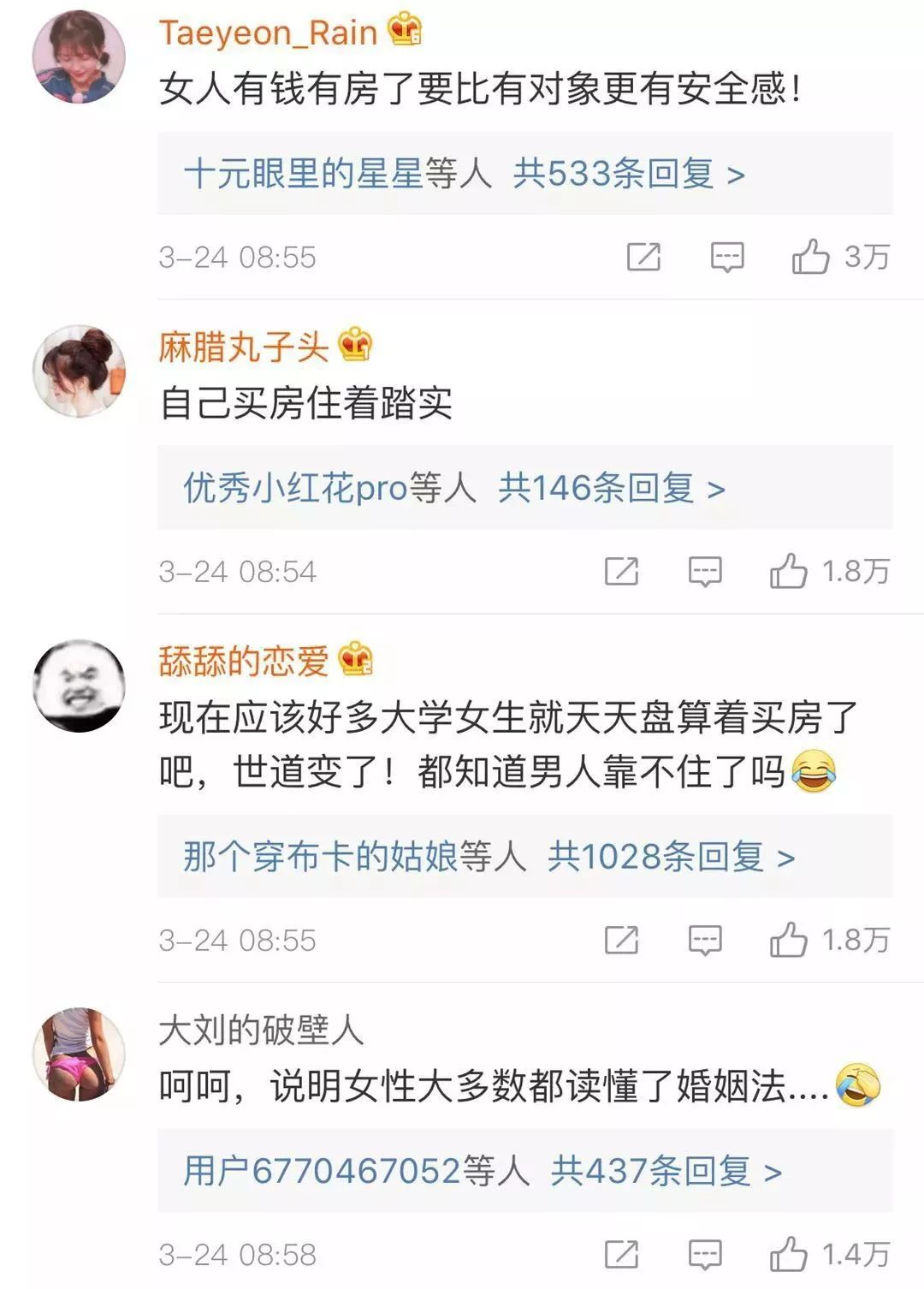Screen dimensions: 924x1289
Task: Repost Taeyeon_Rain's comment
Action: click(x=643, y=257)
